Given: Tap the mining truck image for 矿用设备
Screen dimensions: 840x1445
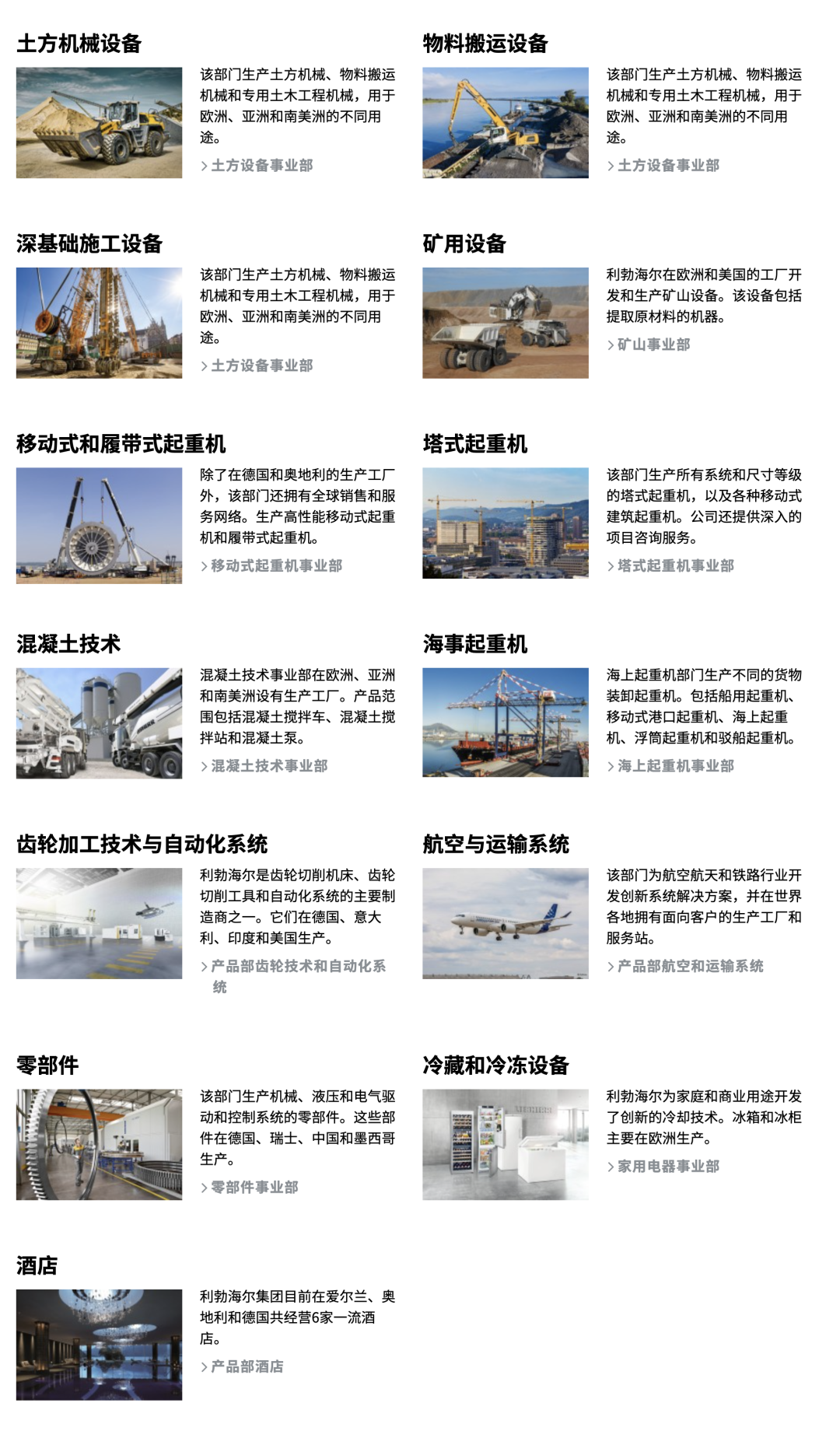Looking at the screenshot, I should [506, 323].
